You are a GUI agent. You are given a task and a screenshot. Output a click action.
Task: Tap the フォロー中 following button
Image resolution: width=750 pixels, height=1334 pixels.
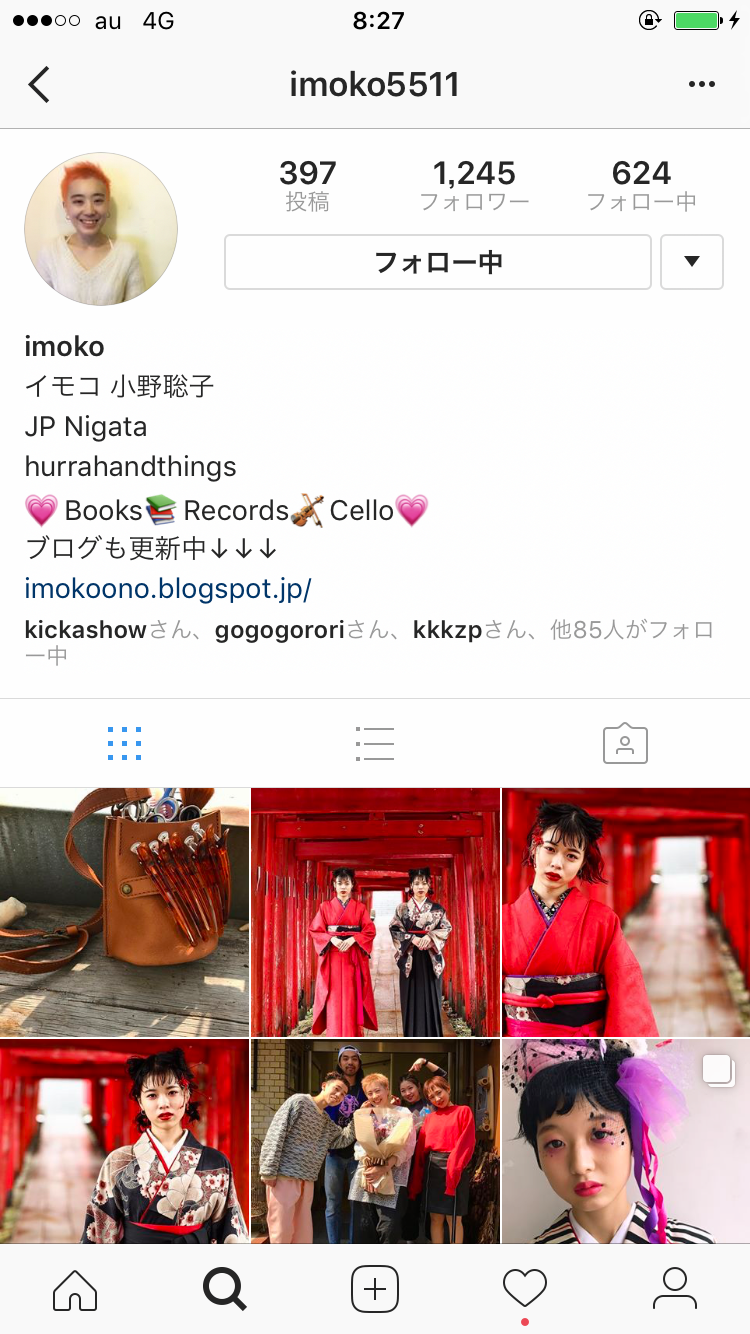(x=438, y=262)
